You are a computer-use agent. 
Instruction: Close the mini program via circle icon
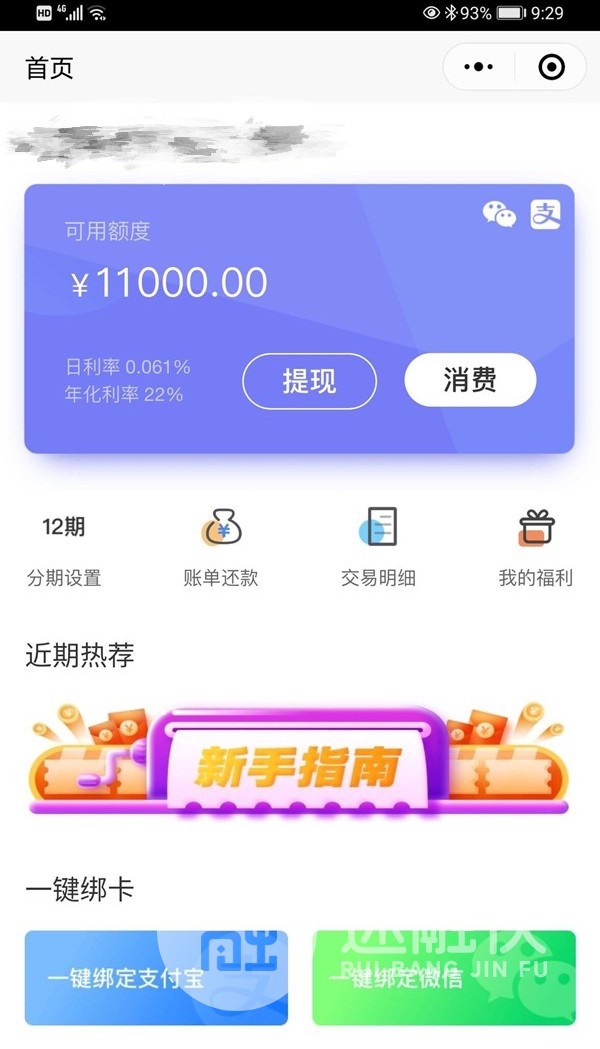click(x=551, y=67)
